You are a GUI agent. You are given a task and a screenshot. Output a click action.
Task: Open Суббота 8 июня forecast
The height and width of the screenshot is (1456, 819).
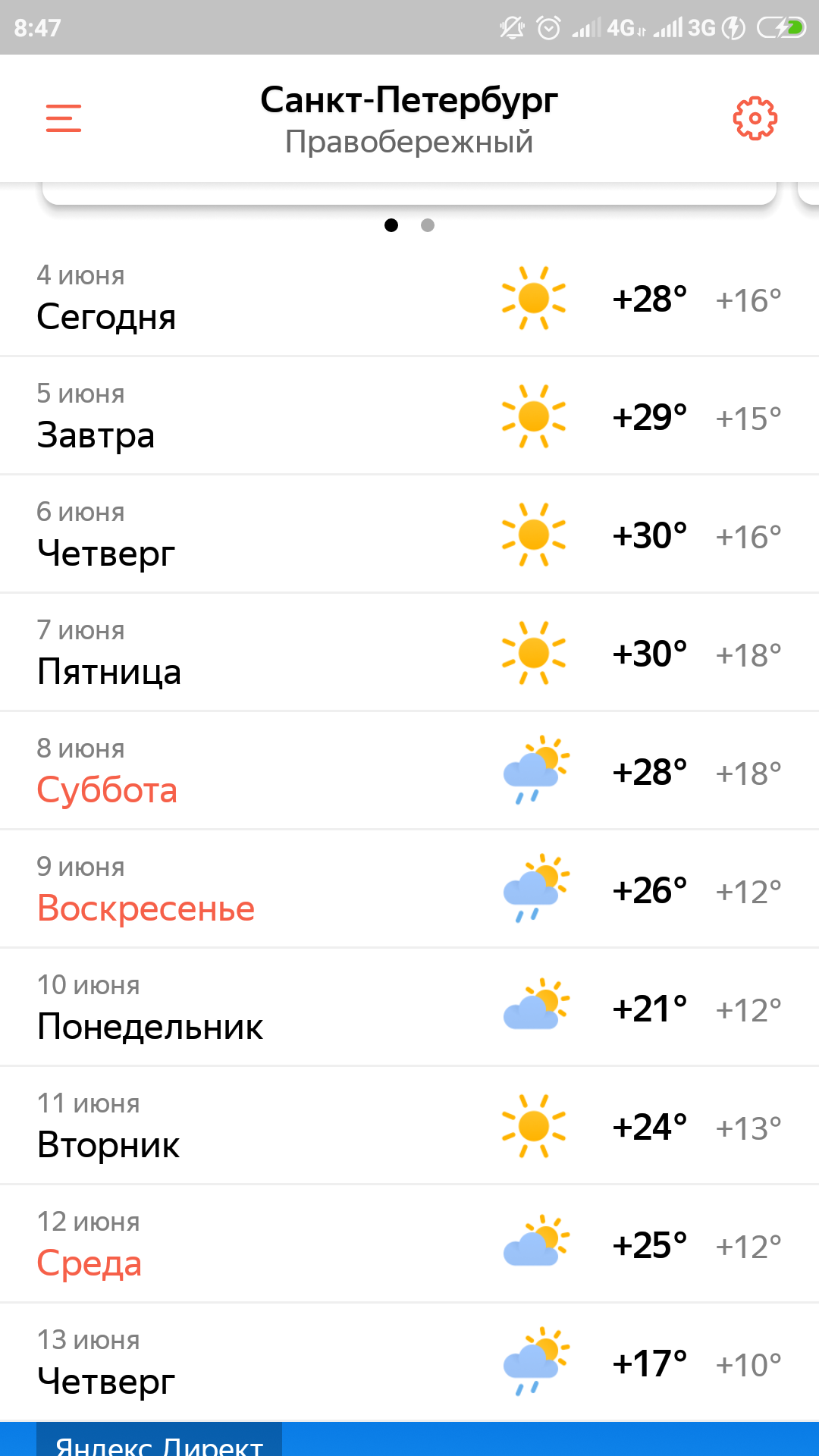pos(409,771)
